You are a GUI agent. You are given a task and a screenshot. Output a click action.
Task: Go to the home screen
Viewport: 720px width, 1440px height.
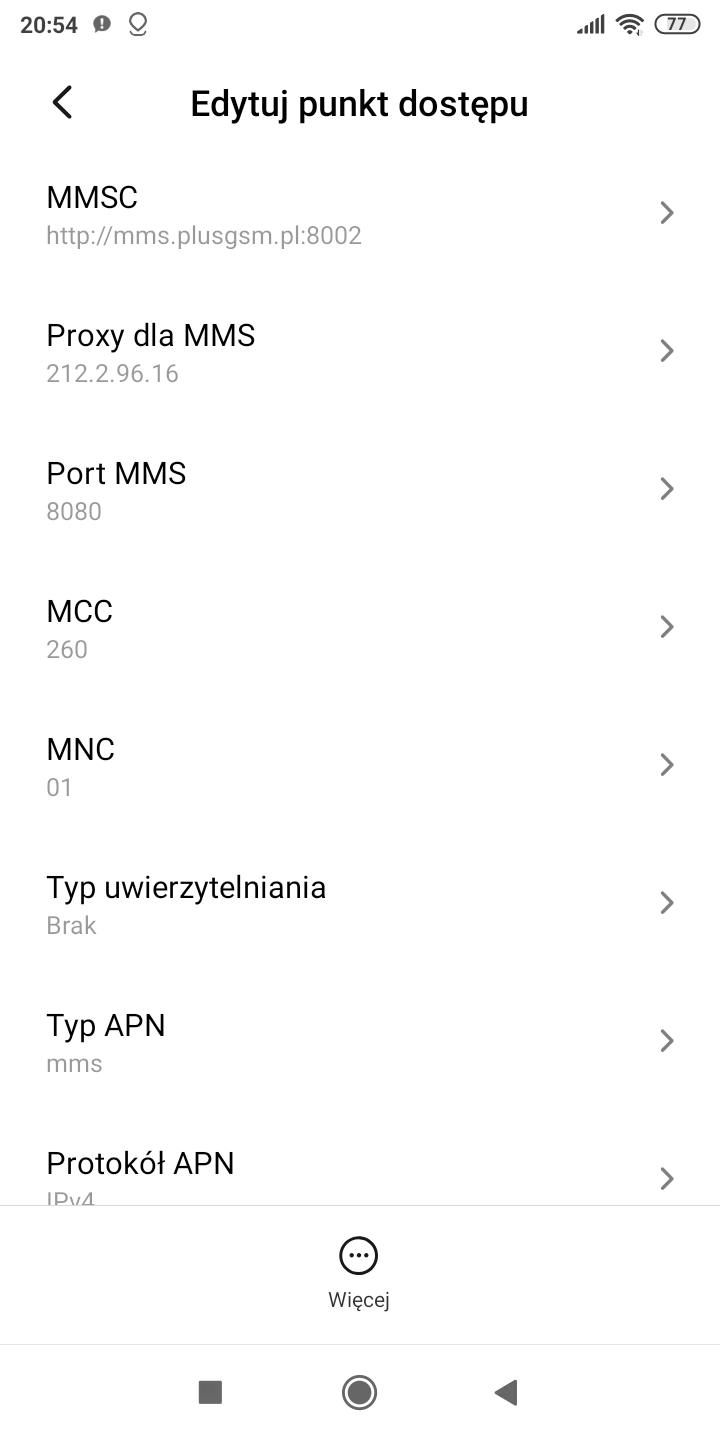pos(359,1392)
